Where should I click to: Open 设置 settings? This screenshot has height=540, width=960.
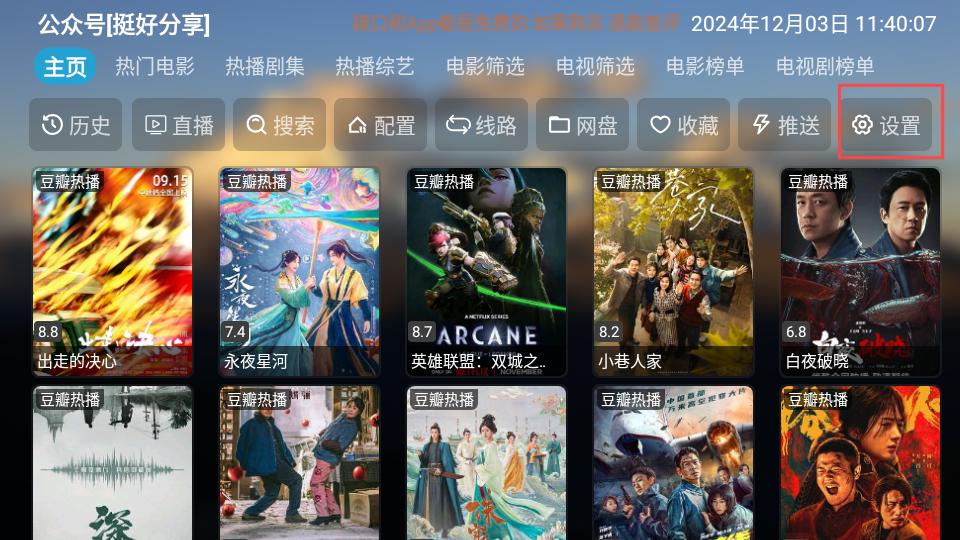[x=886, y=125]
